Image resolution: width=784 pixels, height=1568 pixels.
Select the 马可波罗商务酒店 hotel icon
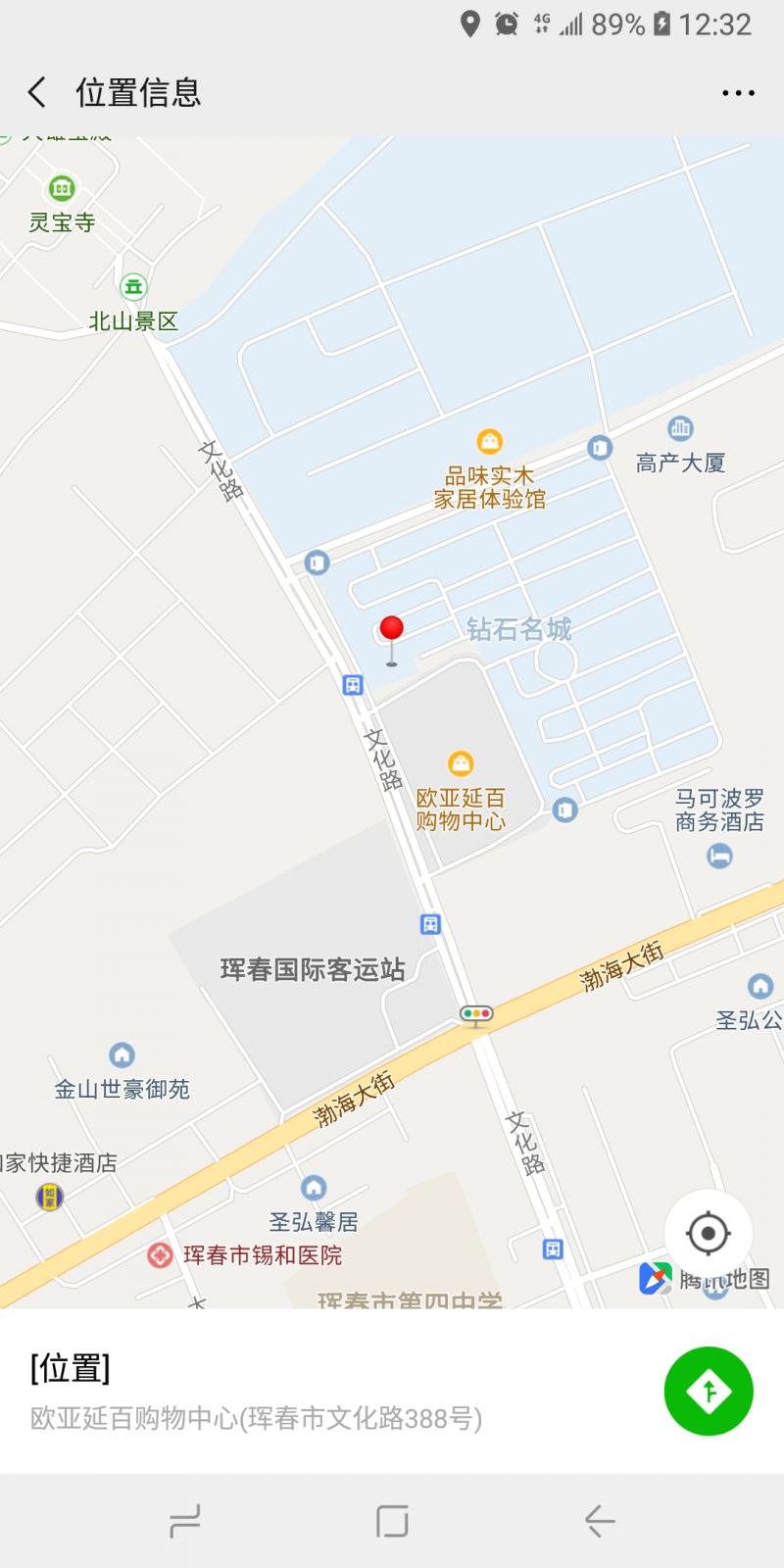click(x=720, y=856)
